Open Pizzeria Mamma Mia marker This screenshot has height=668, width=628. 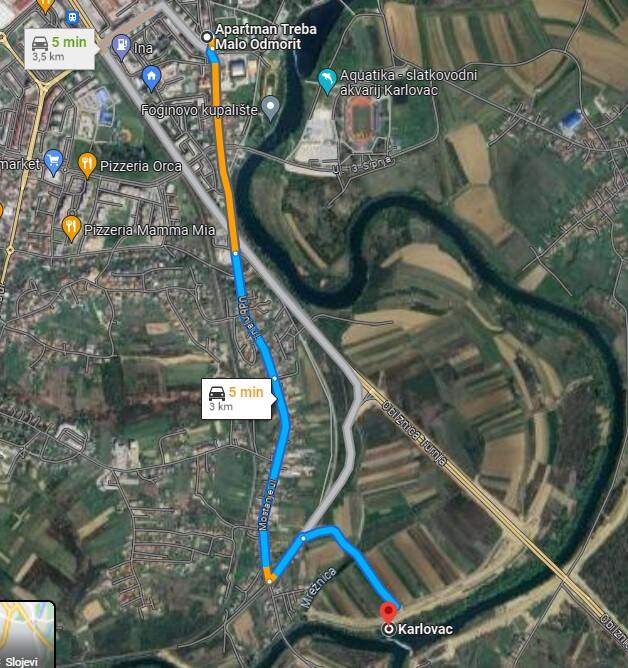71,228
